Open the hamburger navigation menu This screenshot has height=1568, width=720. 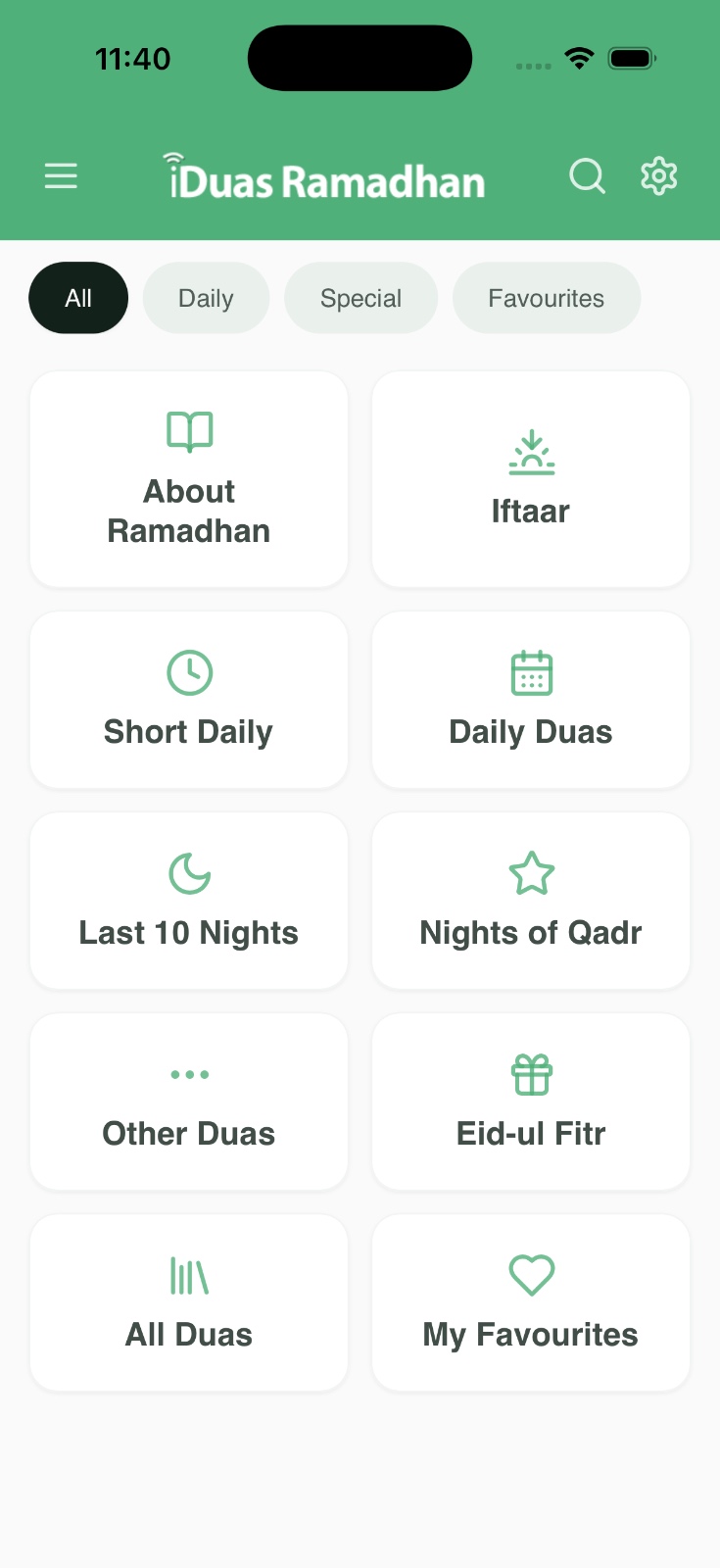tap(60, 176)
